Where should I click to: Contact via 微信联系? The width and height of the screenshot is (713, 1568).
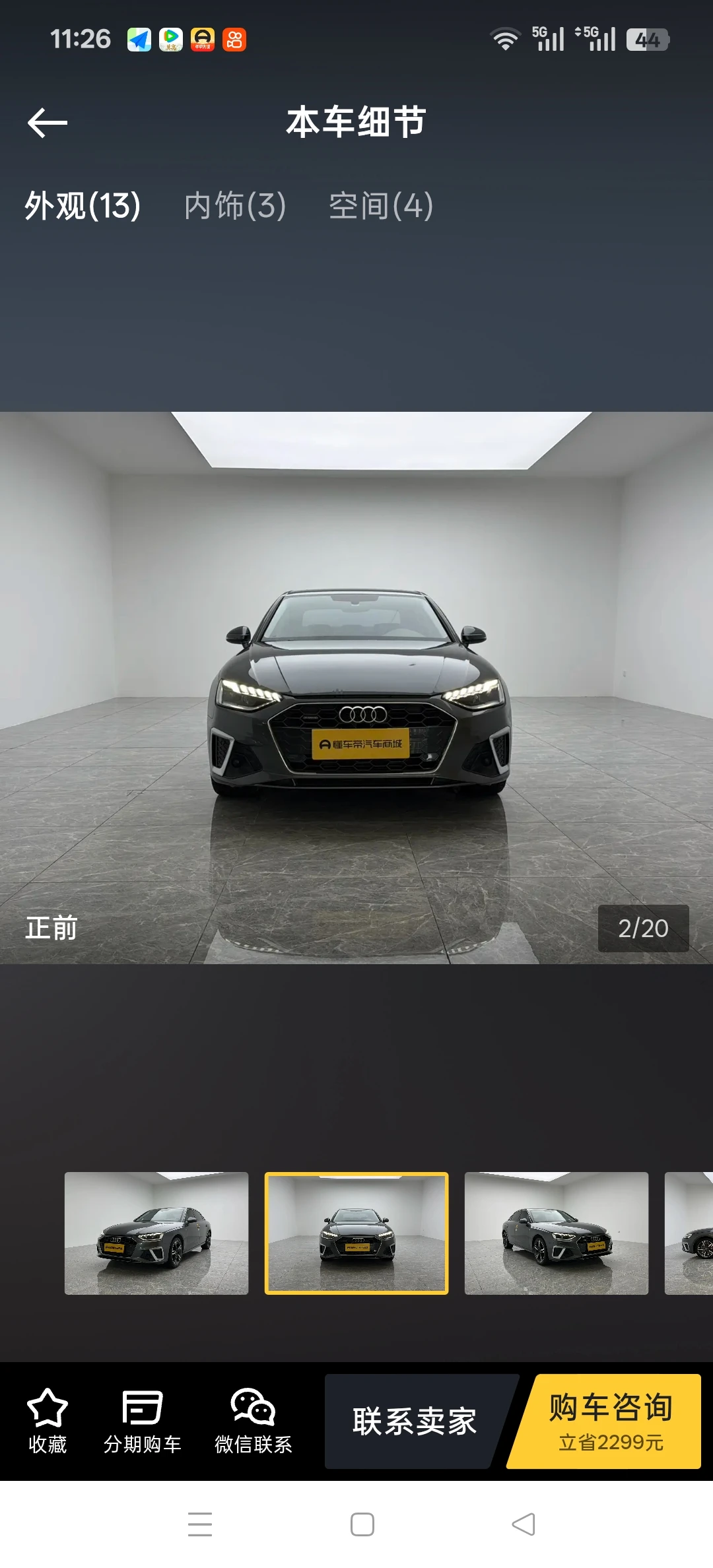(254, 1421)
